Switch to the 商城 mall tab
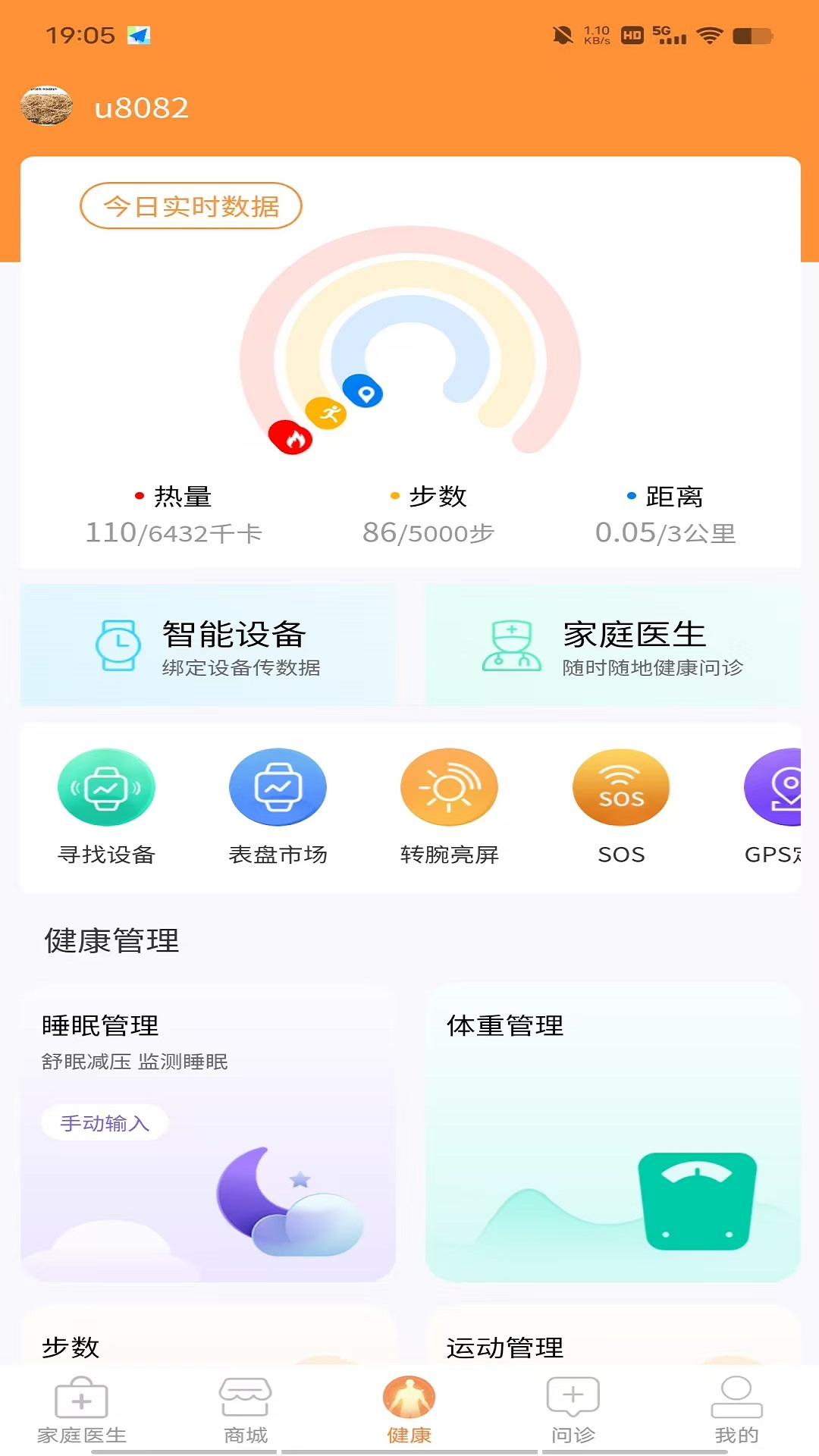 tap(246, 1412)
